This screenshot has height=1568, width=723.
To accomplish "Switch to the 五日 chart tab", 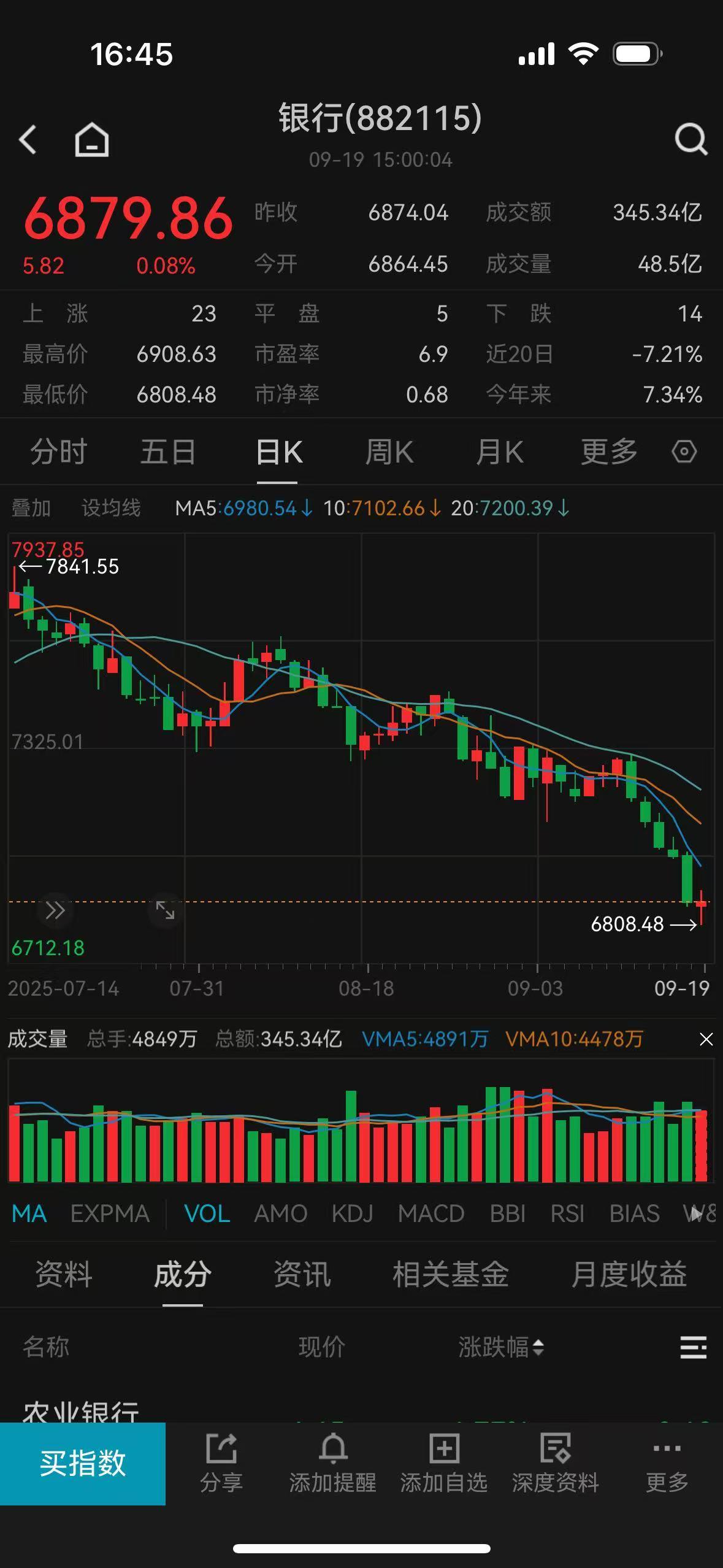I will pos(168,452).
